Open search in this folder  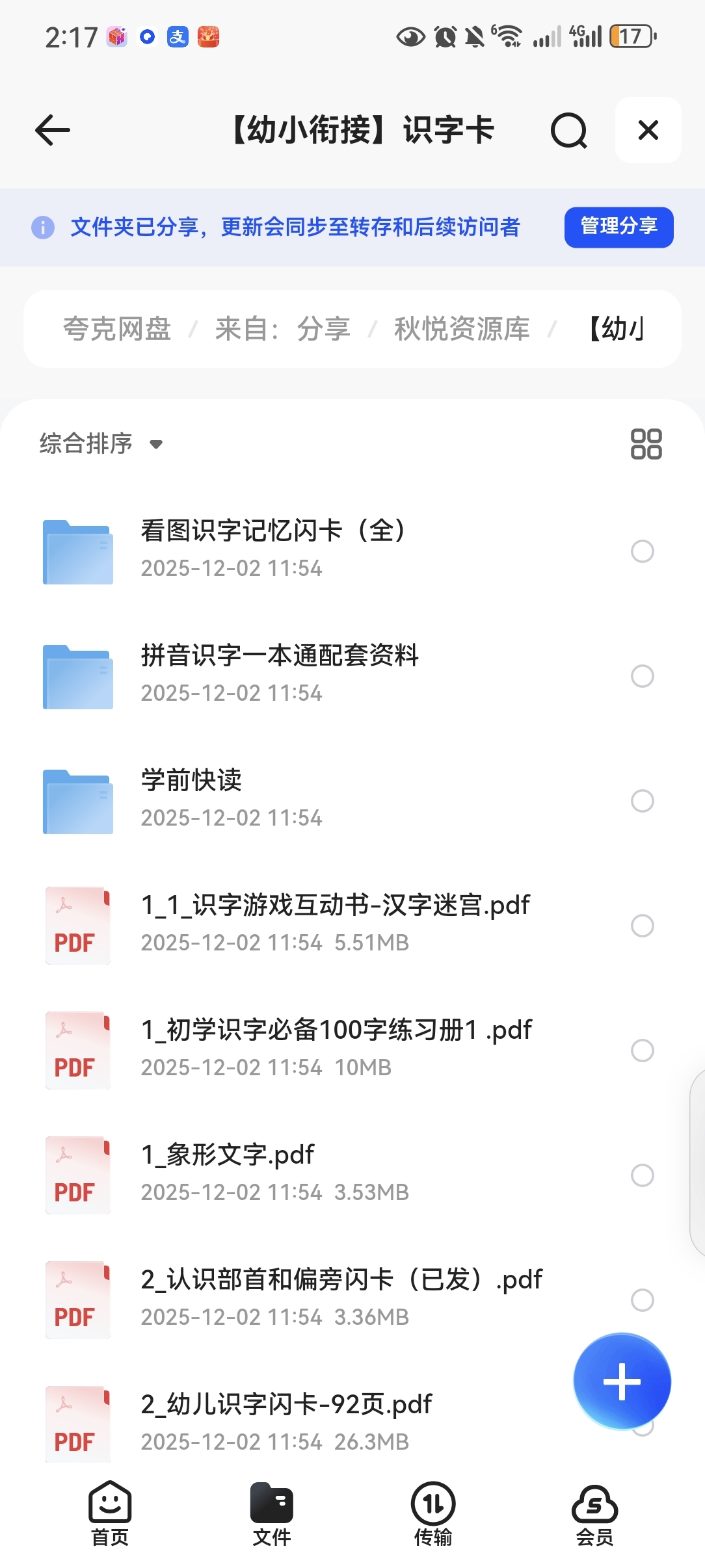[x=568, y=131]
